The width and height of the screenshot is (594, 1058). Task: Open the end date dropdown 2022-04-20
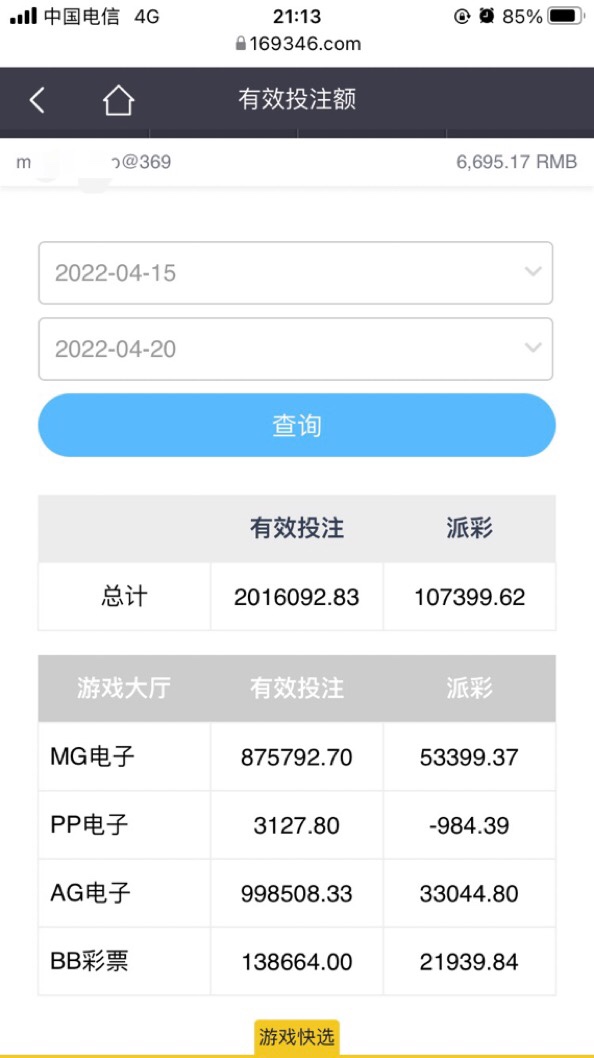(296, 349)
